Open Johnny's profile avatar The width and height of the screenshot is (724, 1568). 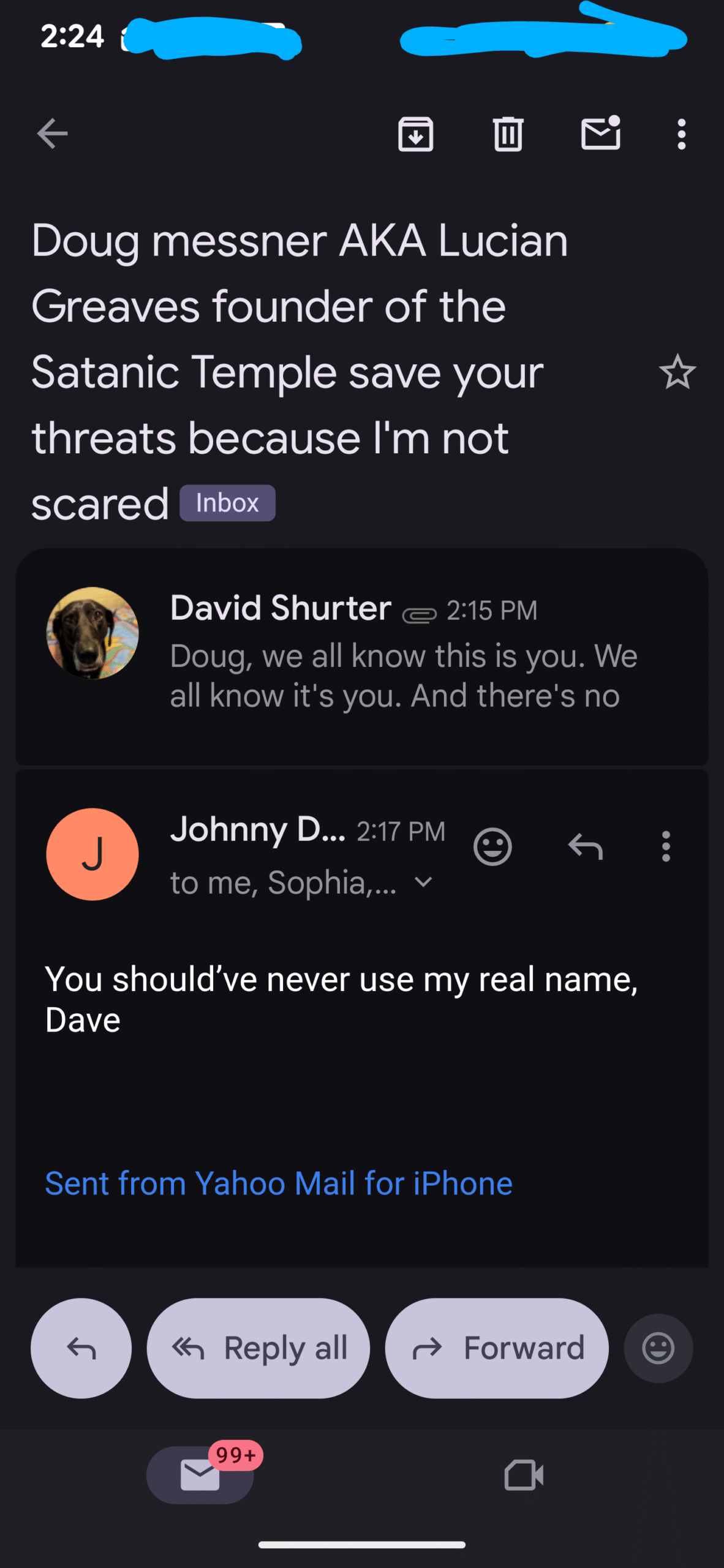click(92, 854)
